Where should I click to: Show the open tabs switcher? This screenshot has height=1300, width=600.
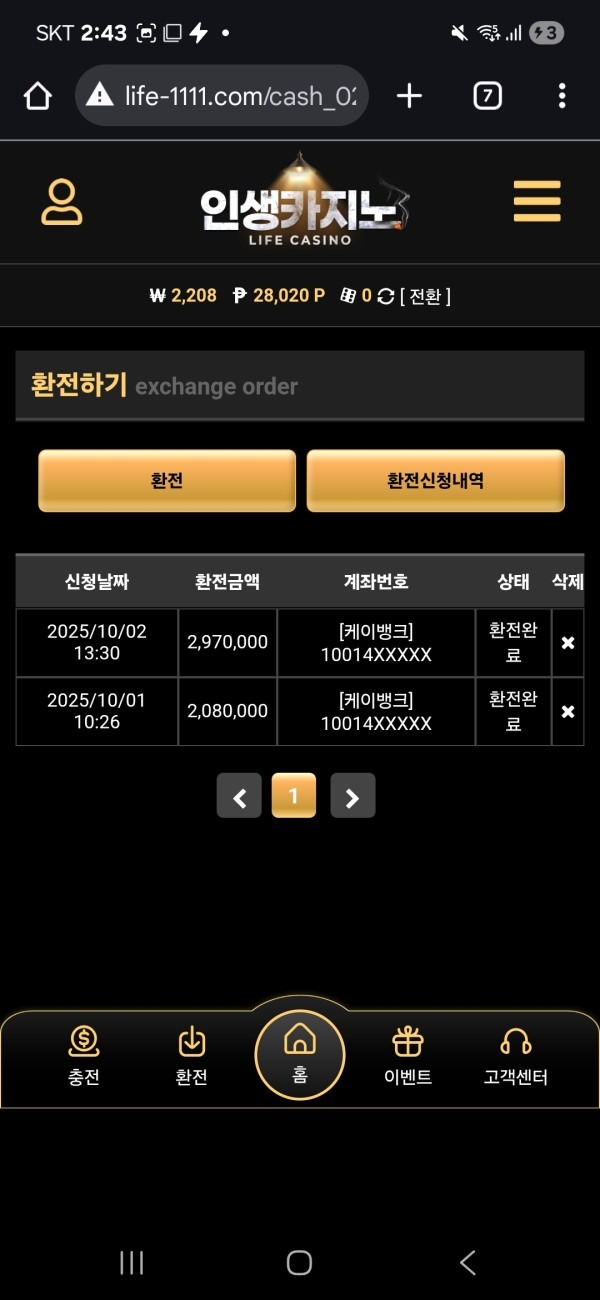point(487,96)
